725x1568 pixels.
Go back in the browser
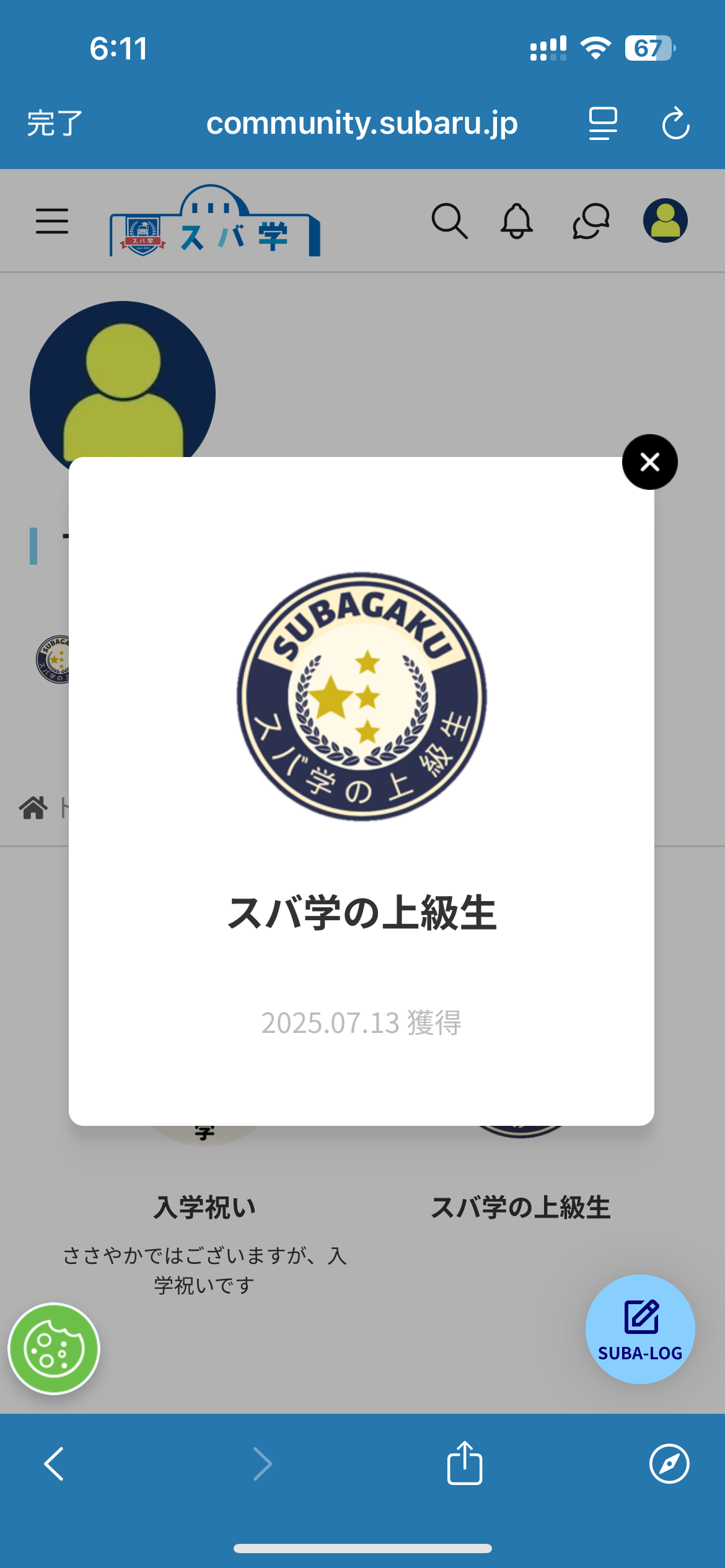tap(55, 1464)
